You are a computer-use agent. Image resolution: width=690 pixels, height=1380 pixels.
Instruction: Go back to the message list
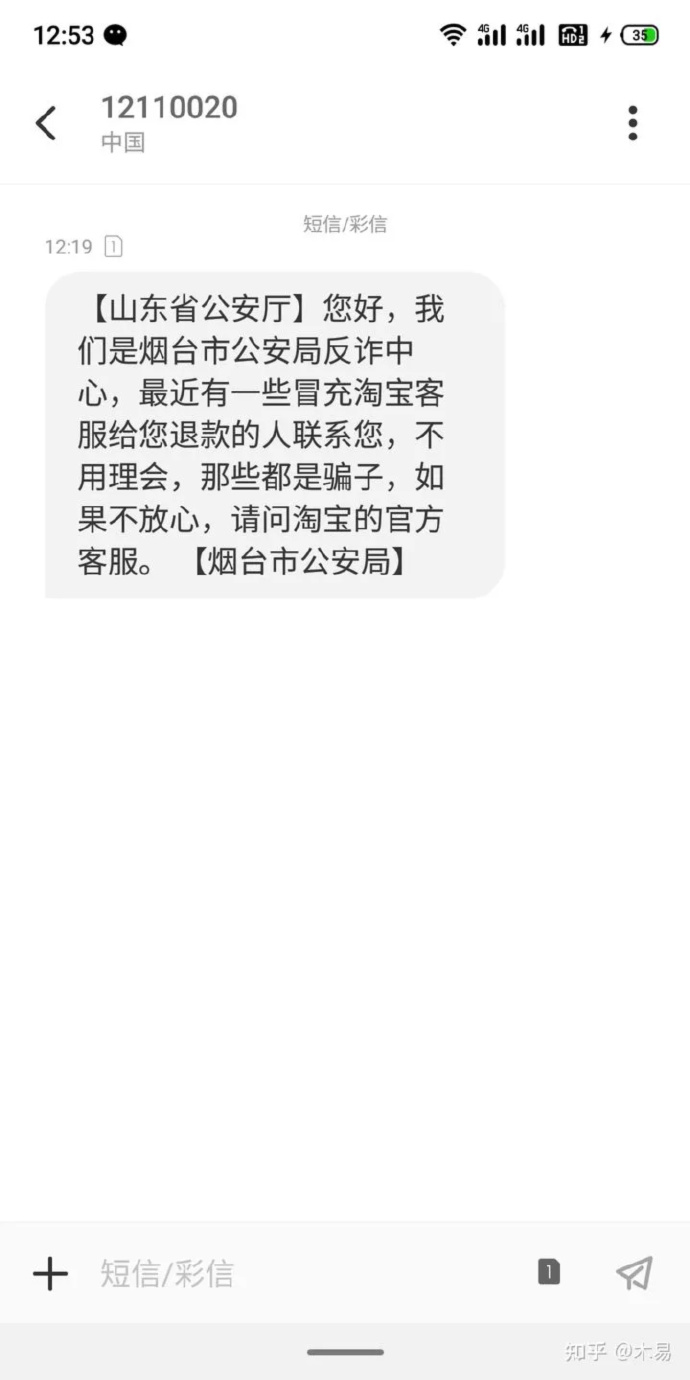point(46,123)
